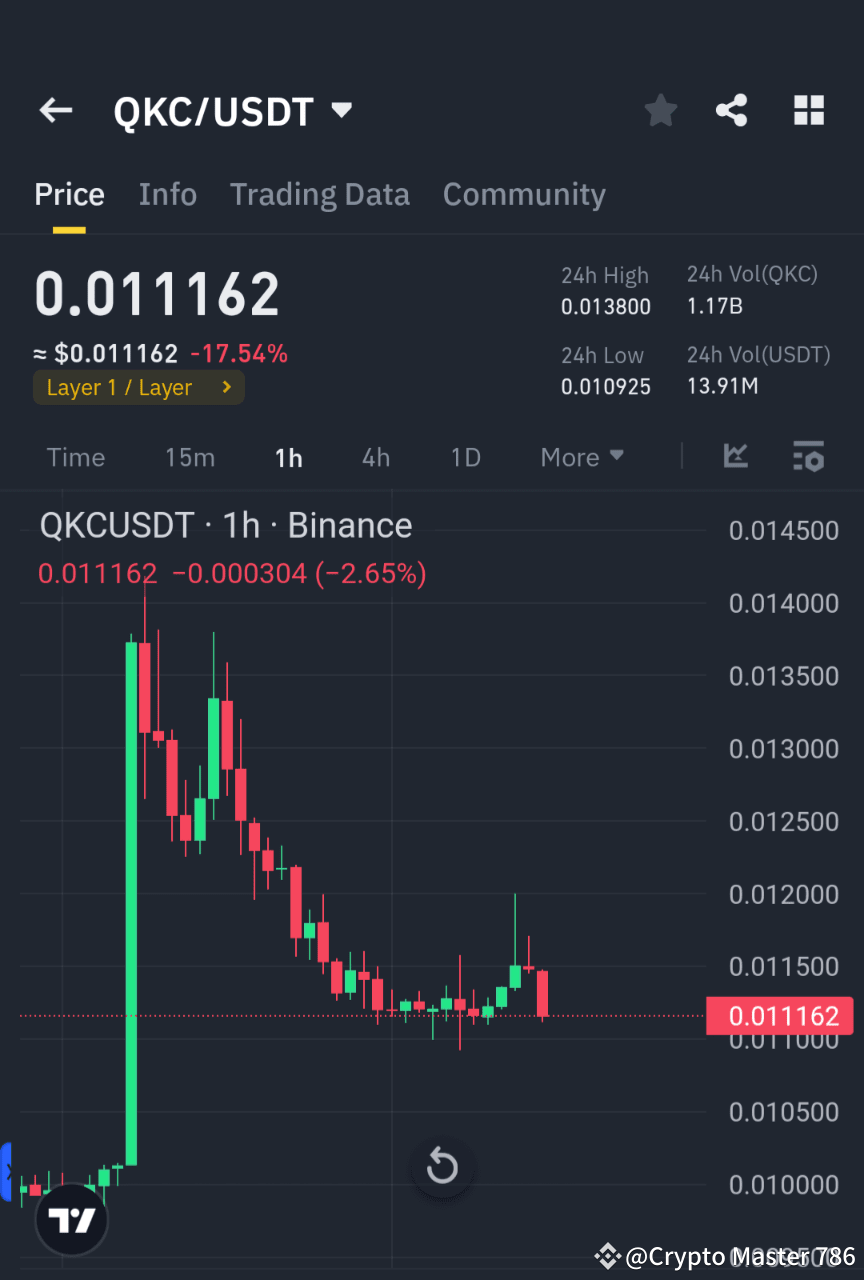Open the QKC/USDT pair selector dropdown
Image resolution: width=864 pixels, height=1280 pixels.
(340, 111)
